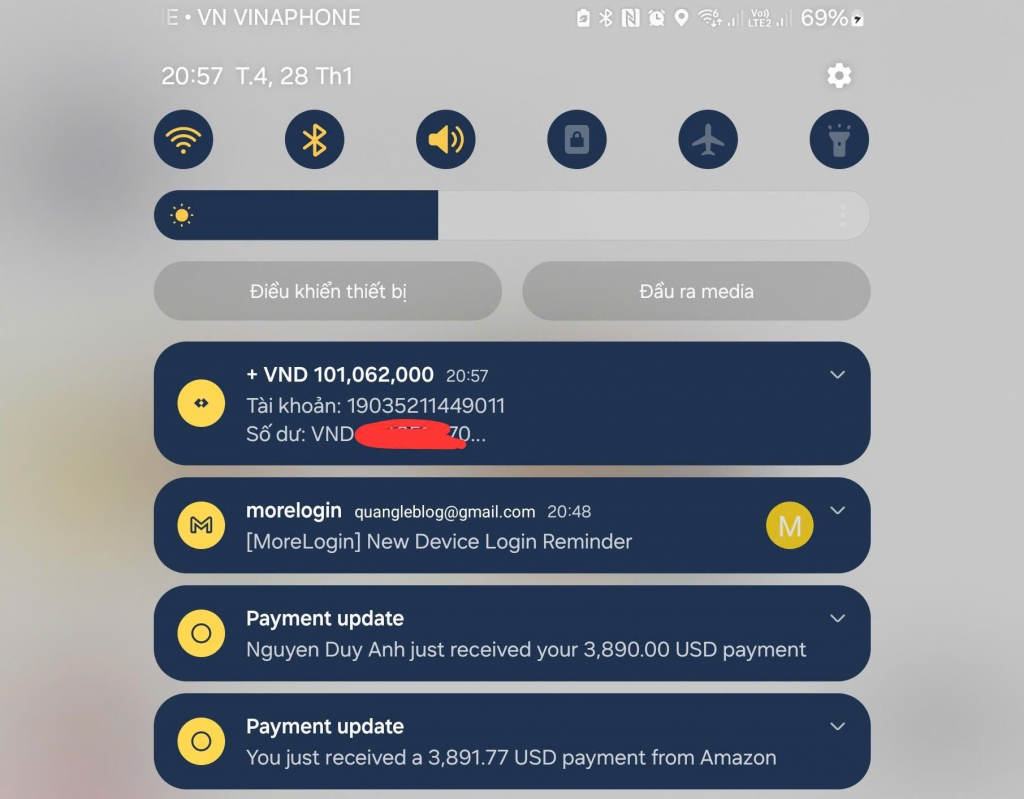Screen dimensions: 1024x799
Task: Toggle screen rotation lock
Action: click(576, 139)
